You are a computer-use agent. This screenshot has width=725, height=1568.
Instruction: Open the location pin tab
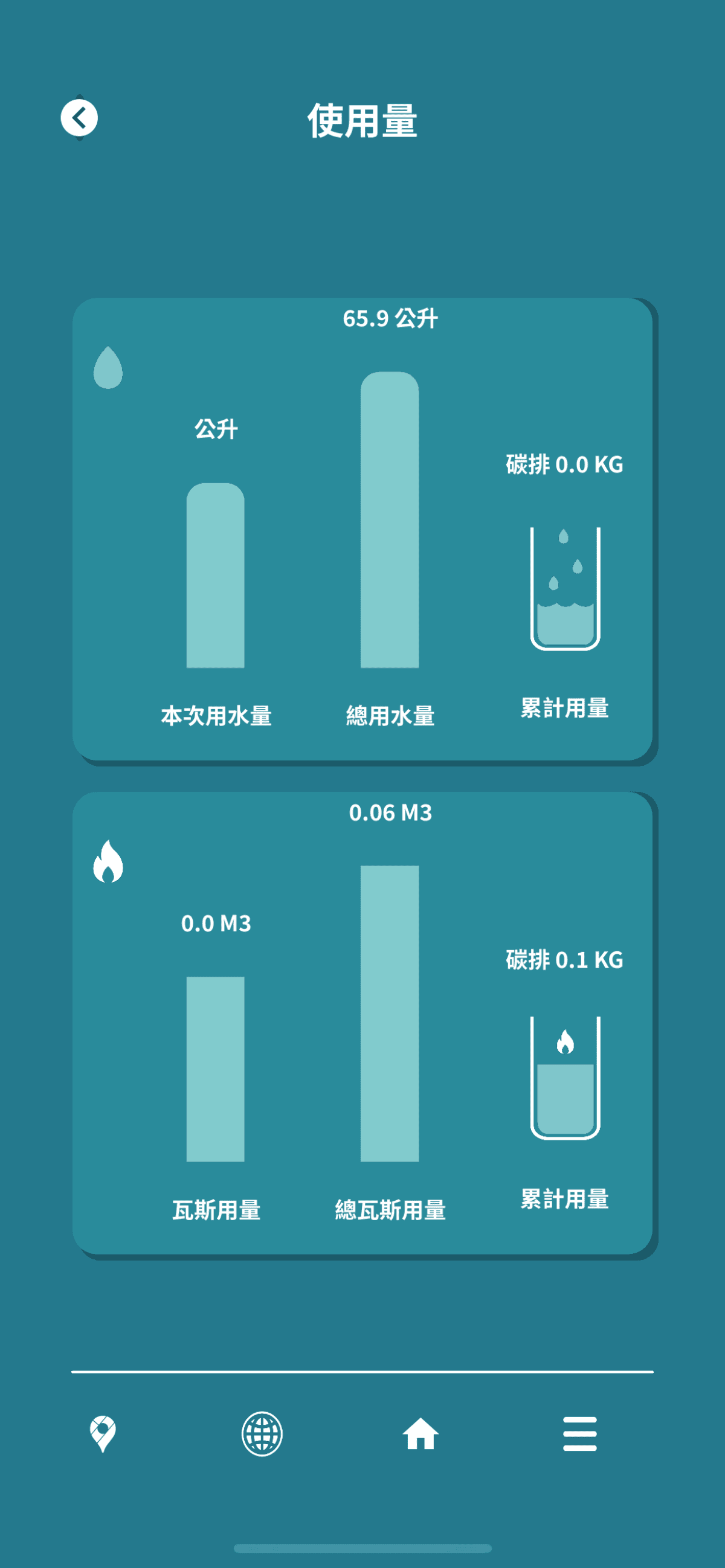pyautogui.click(x=103, y=1433)
